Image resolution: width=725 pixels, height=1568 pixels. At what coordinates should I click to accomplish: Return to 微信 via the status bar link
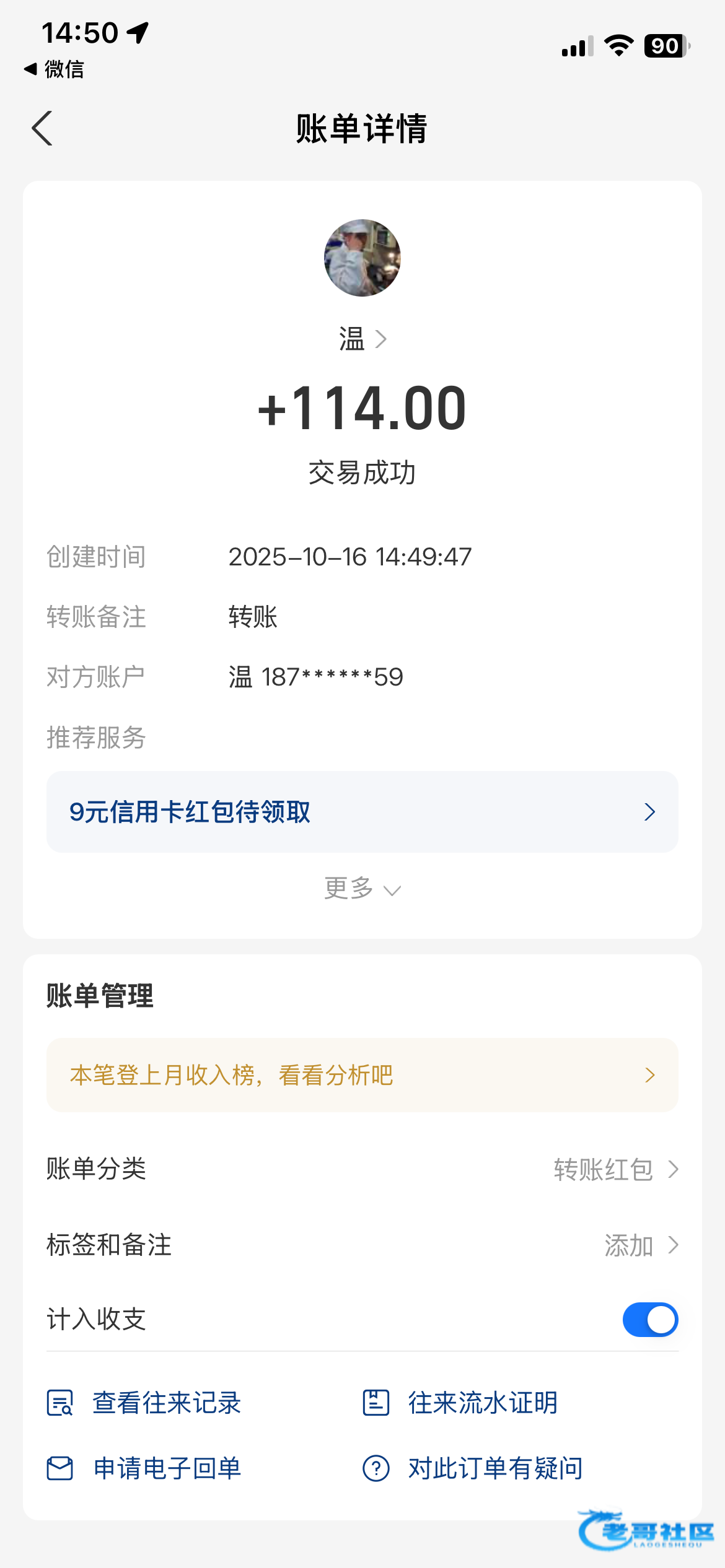click(55, 69)
